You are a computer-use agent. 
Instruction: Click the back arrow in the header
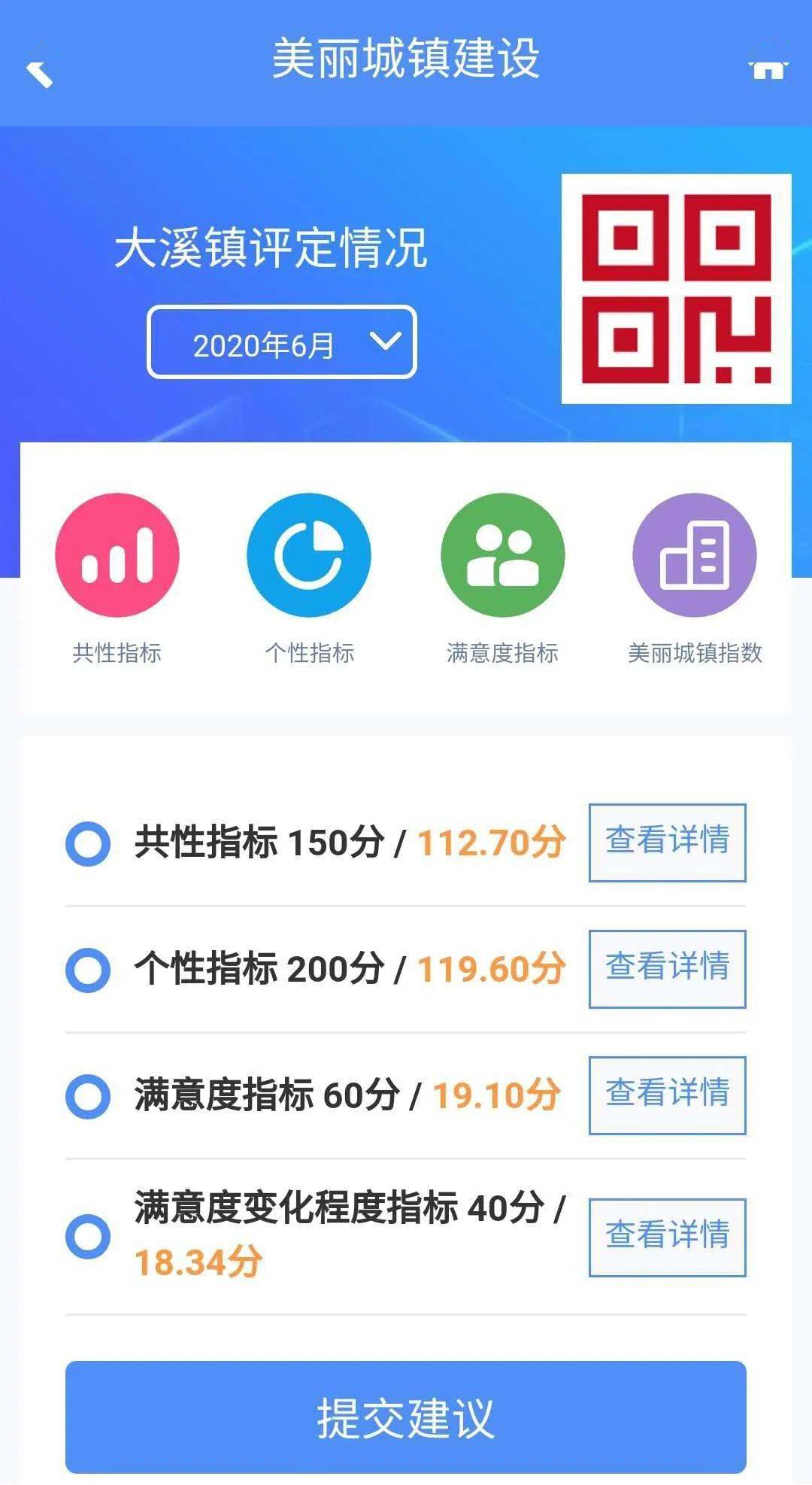tap(39, 71)
